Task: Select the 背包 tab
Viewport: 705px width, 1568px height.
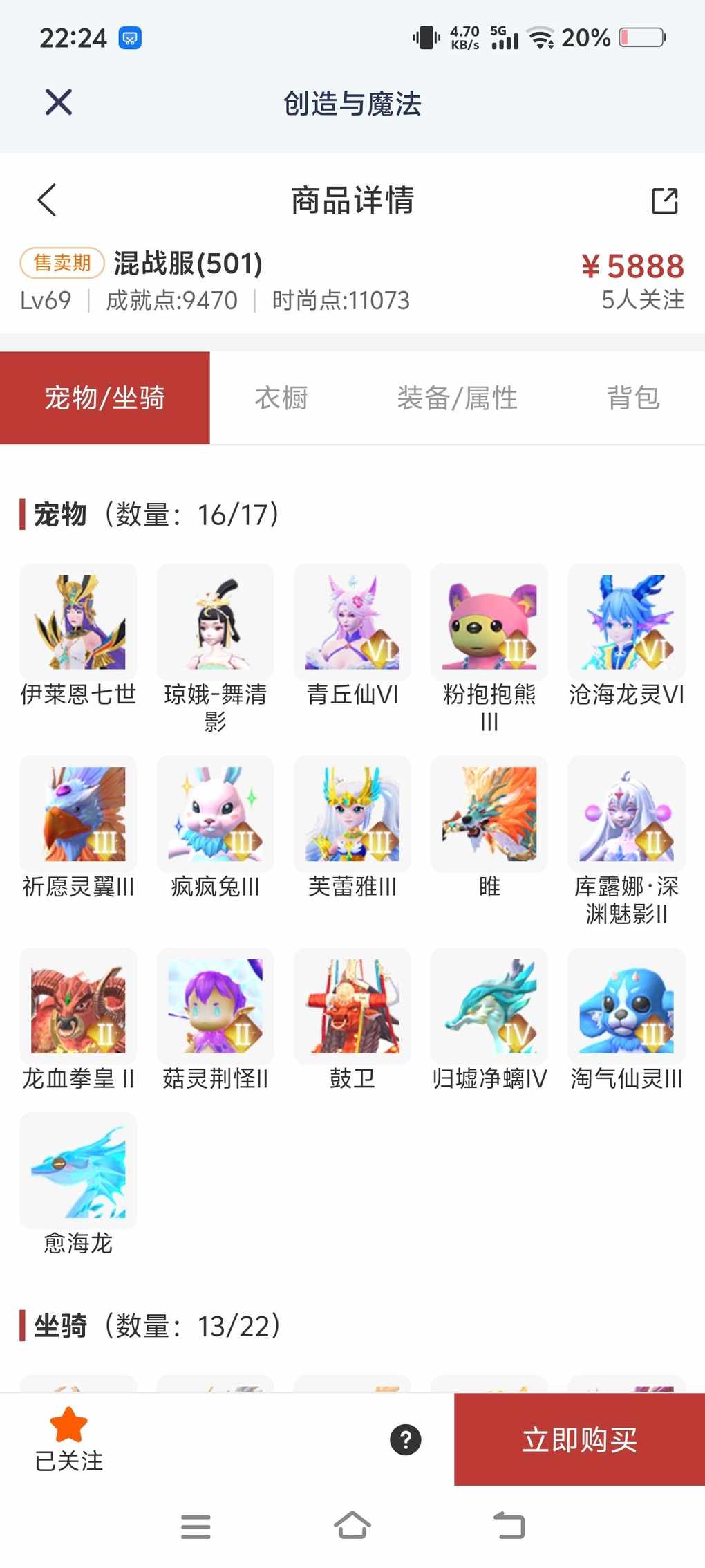Action: [633, 398]
